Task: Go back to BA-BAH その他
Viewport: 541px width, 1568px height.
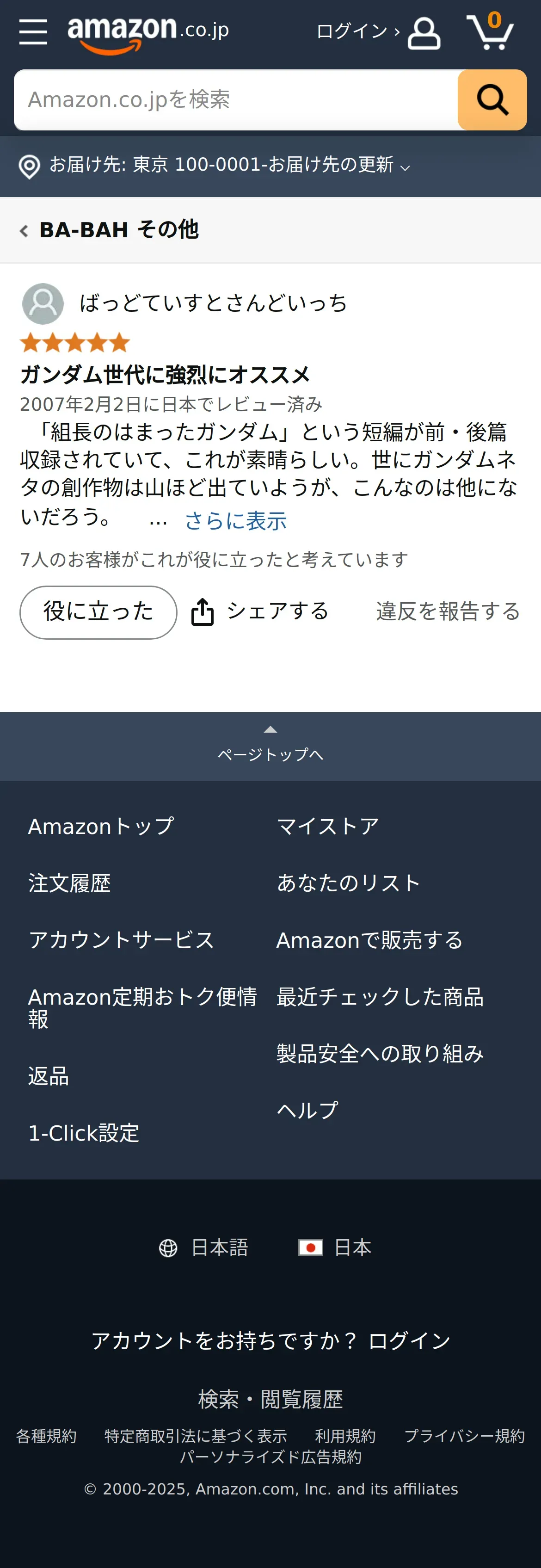Action: coord(110,230)
